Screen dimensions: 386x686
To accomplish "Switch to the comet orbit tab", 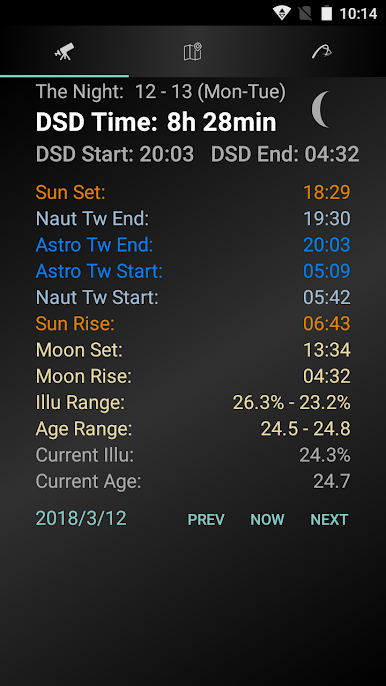I will point(322,52).
